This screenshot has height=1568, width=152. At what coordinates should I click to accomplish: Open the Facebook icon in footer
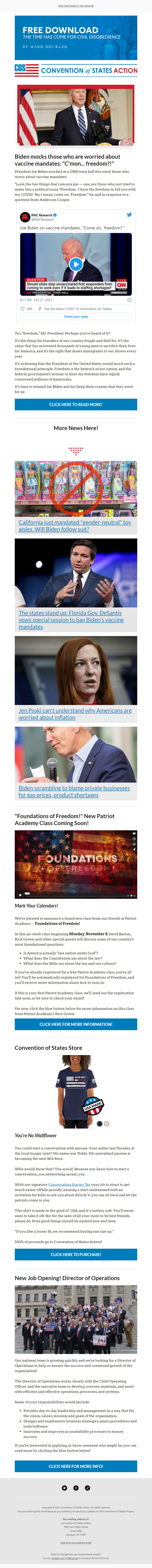coord(76,1488)
